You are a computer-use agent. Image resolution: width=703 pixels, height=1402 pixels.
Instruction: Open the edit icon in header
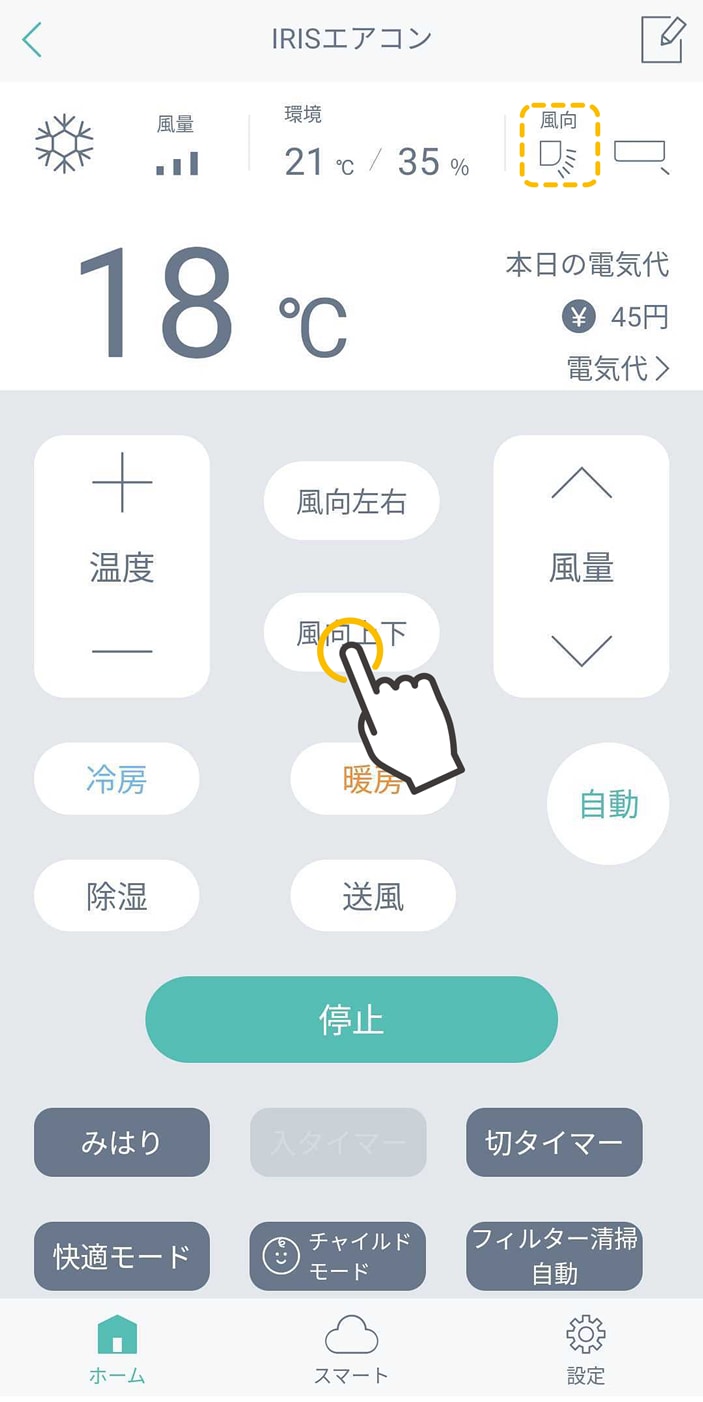pyautogui.click(x=663, y=39)
